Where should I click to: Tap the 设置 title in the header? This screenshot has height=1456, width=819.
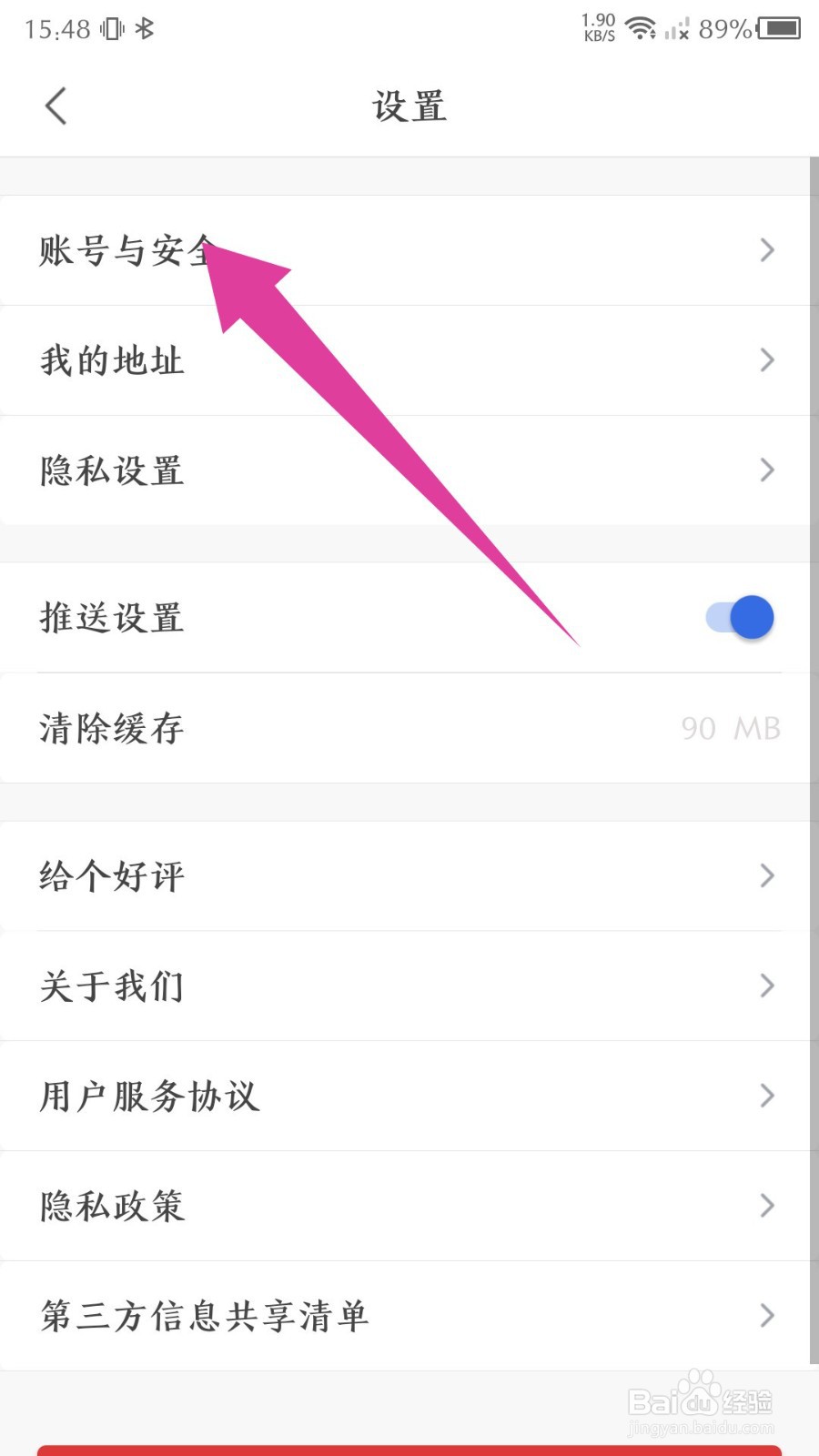click(x=409, y=106)
